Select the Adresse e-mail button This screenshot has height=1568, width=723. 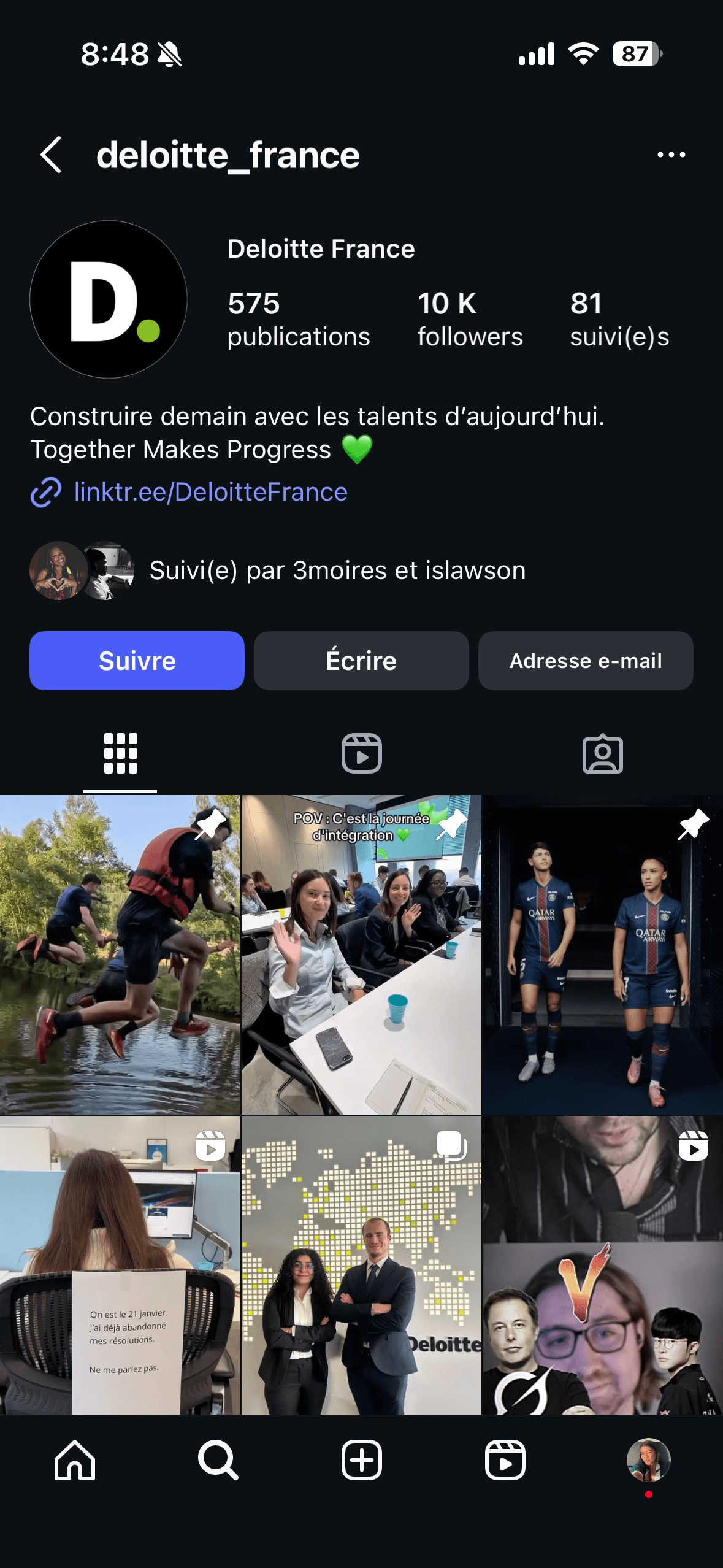(586, 661)
